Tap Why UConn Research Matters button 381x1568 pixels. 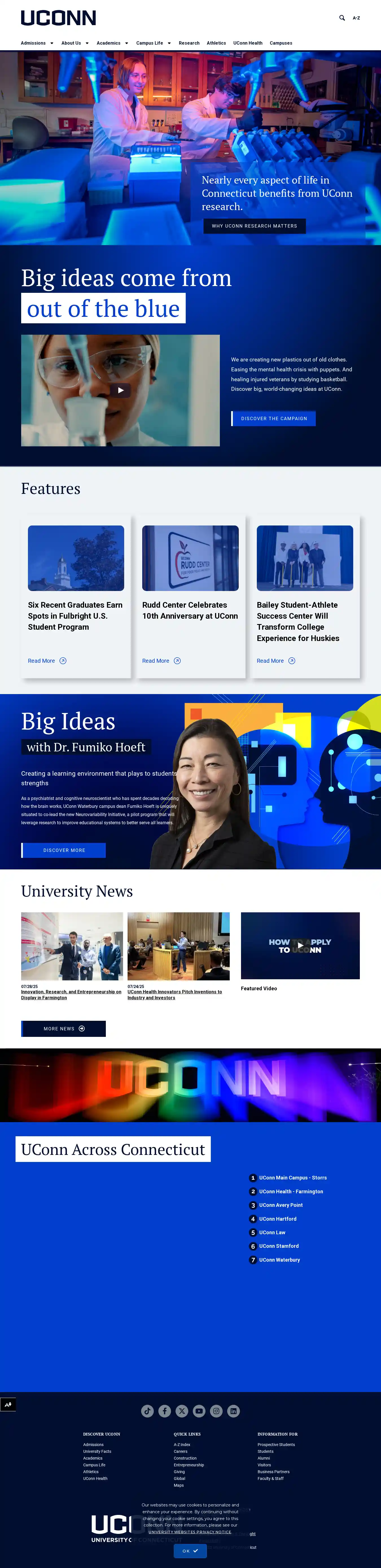click(x=254, y=226)
